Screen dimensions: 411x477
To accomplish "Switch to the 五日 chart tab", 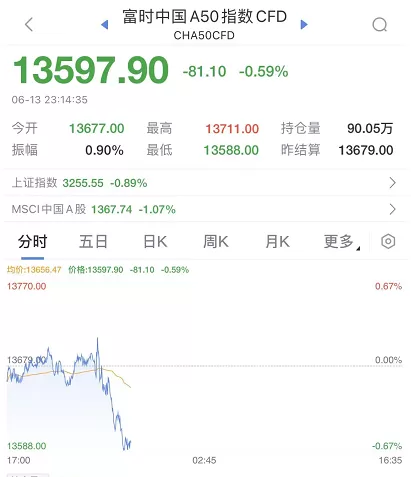I will coord(93,242).
